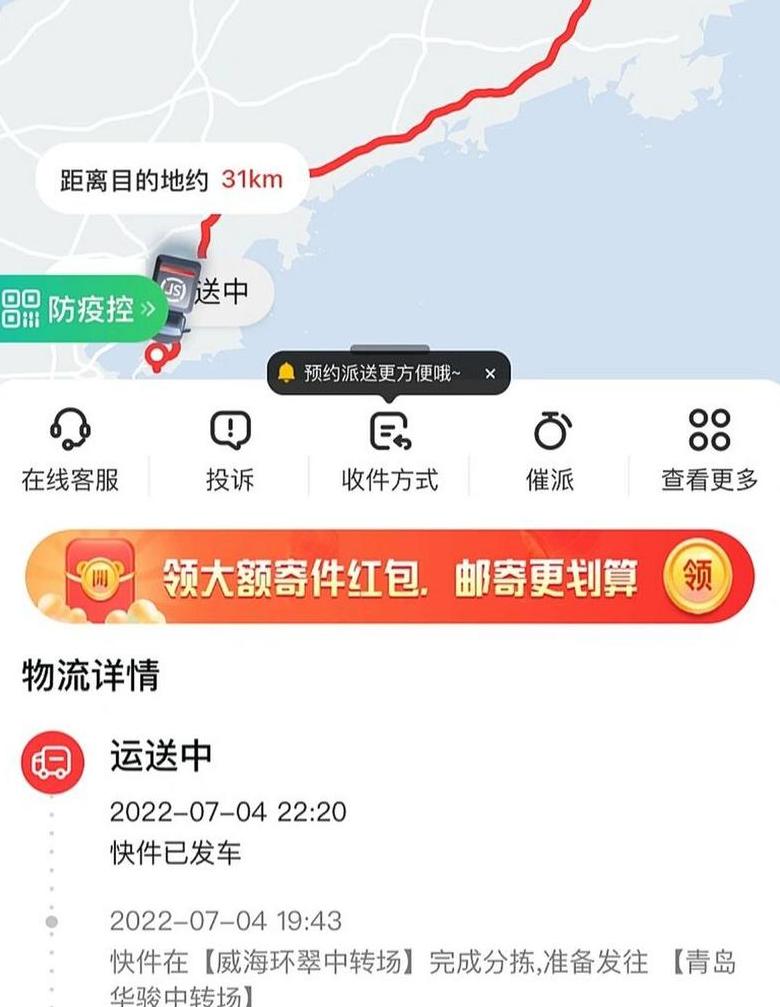Image resolution: width=780 pixels, height=1007 pixels.
Task: File a complaint via 投诉
Action: click(230, 450)
